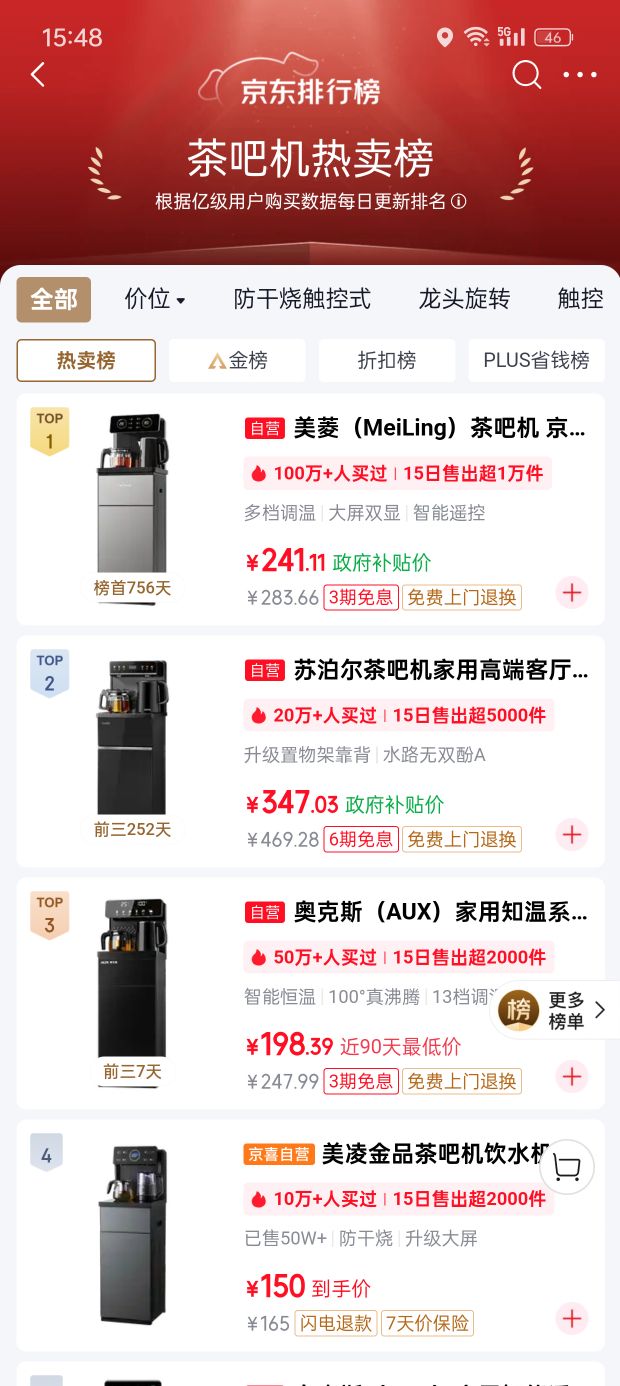The width and height of the screenshot is (620, 1386).
Task: Select the 全部 category tab
Action: coord(54,299)
